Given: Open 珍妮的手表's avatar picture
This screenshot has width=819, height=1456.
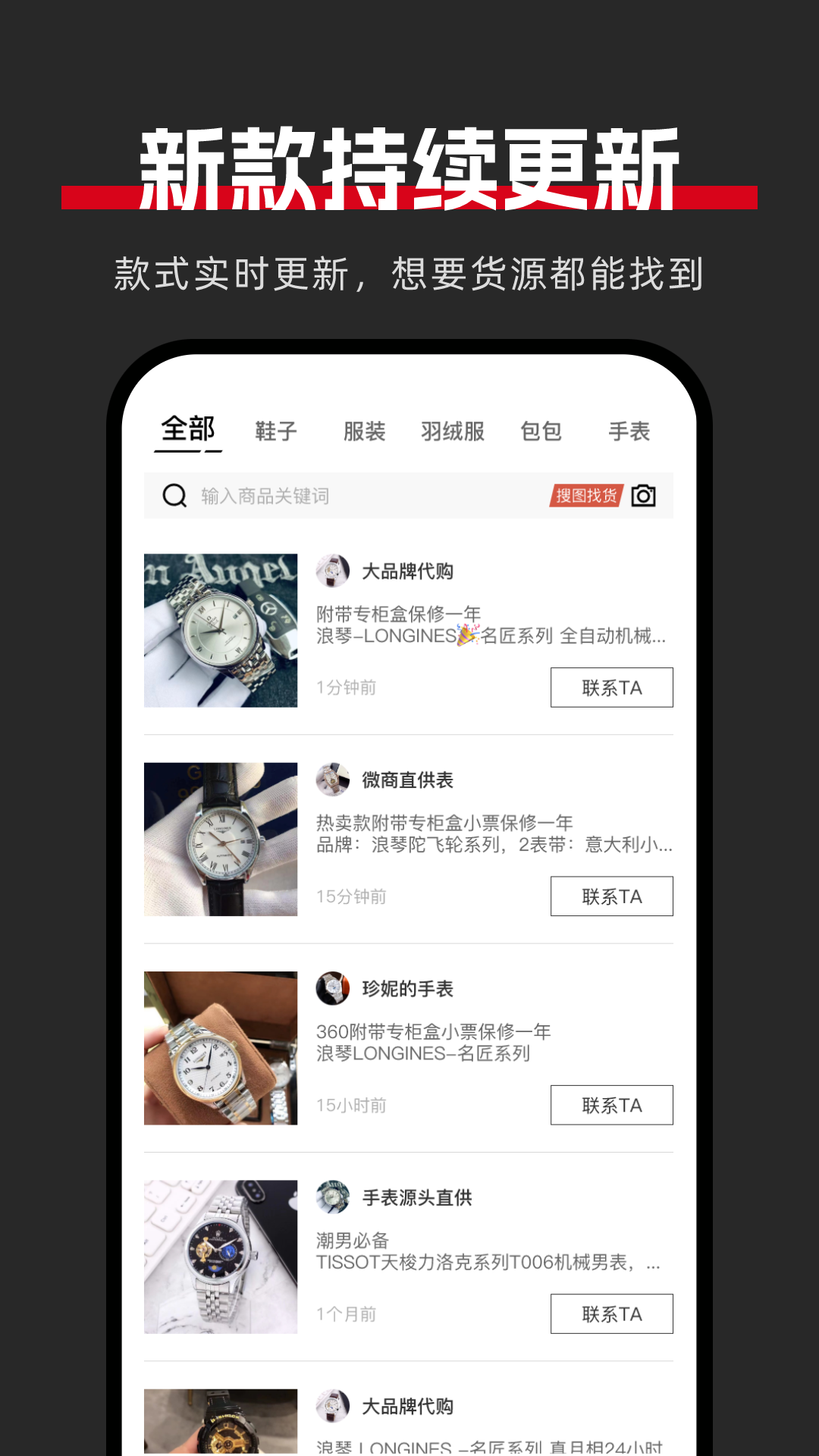Looking at the screenshot, I should pos(334,990).
